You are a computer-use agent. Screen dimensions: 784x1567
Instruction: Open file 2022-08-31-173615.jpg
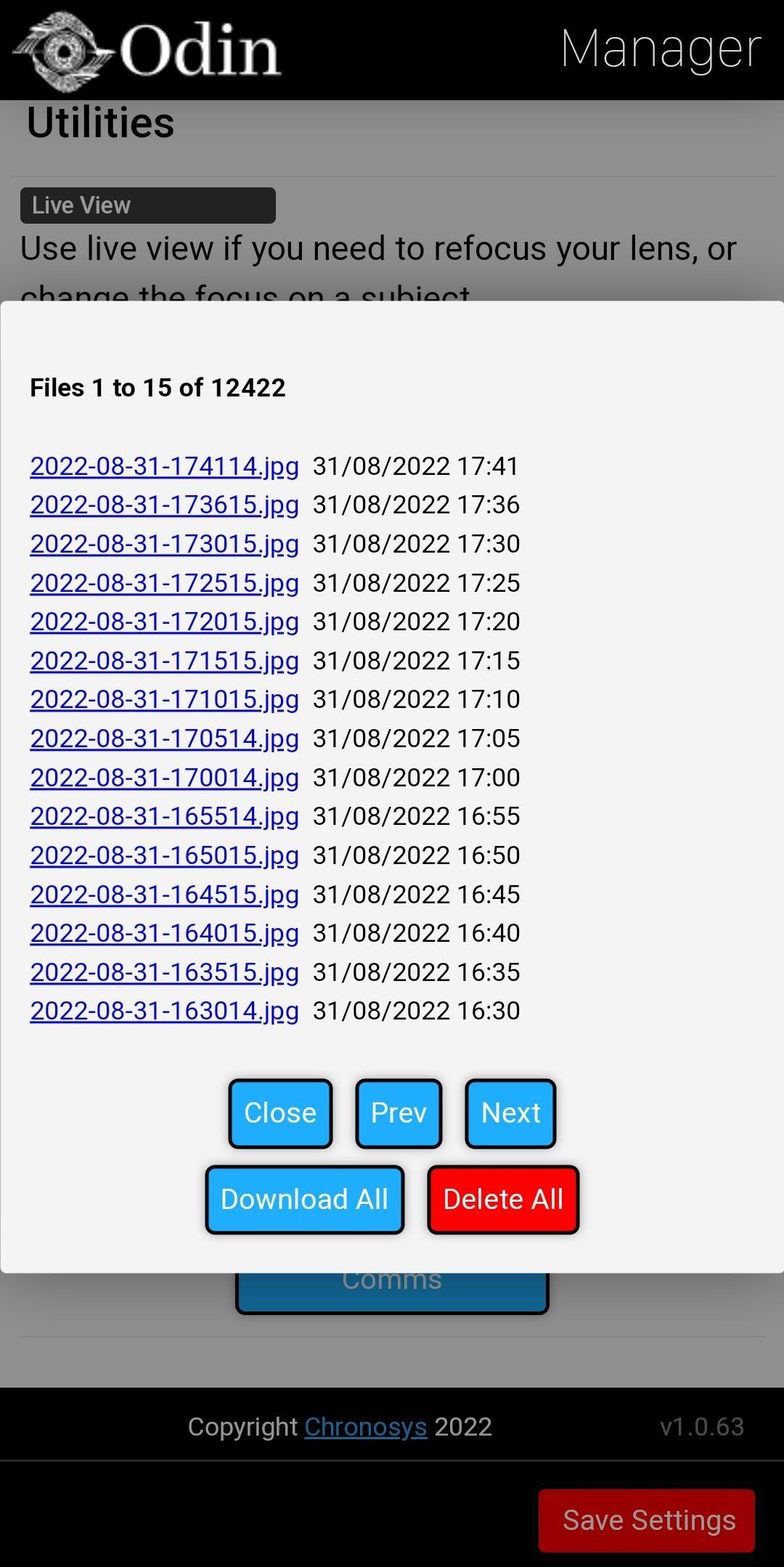point(164,505)
